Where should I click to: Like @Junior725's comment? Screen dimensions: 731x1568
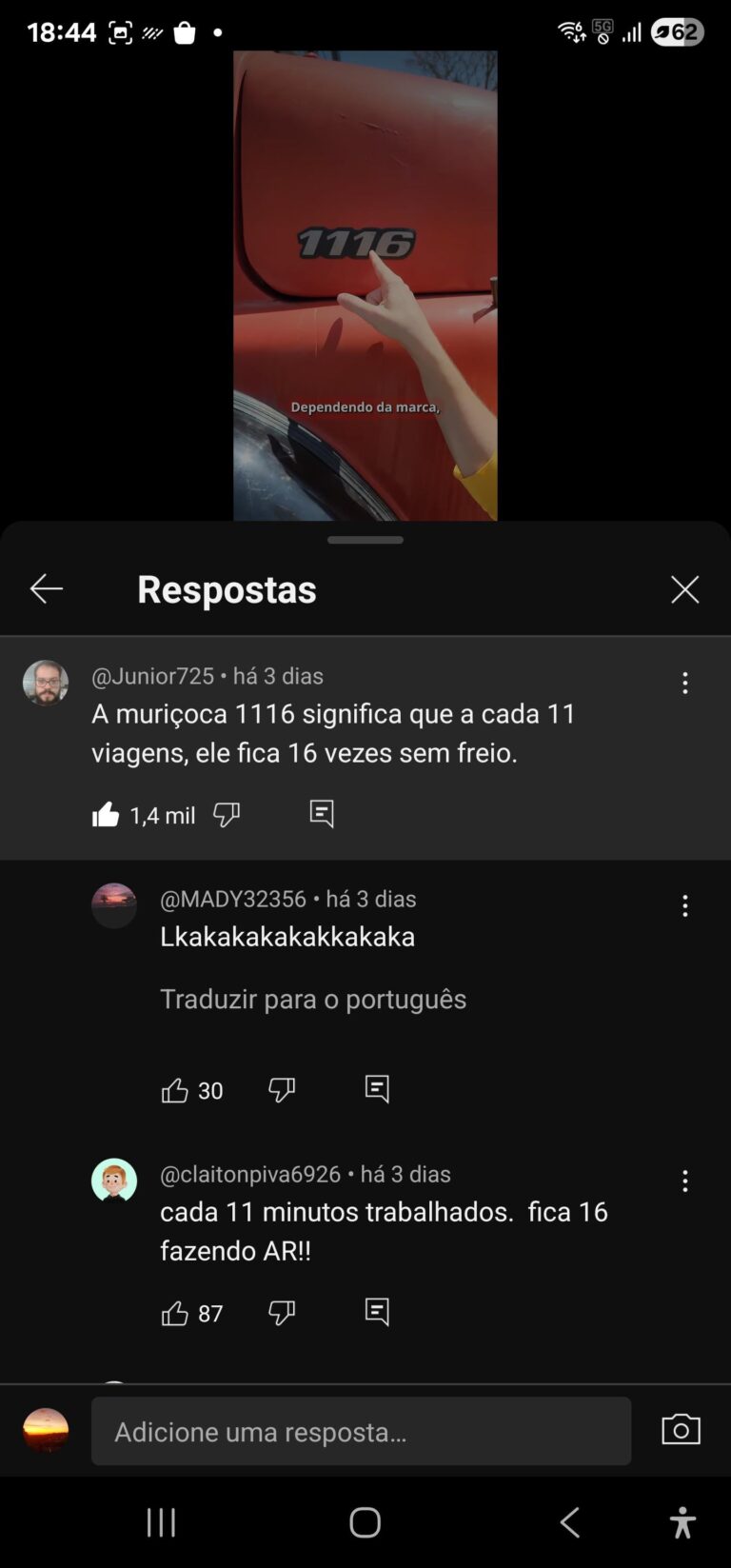(106, 815)
